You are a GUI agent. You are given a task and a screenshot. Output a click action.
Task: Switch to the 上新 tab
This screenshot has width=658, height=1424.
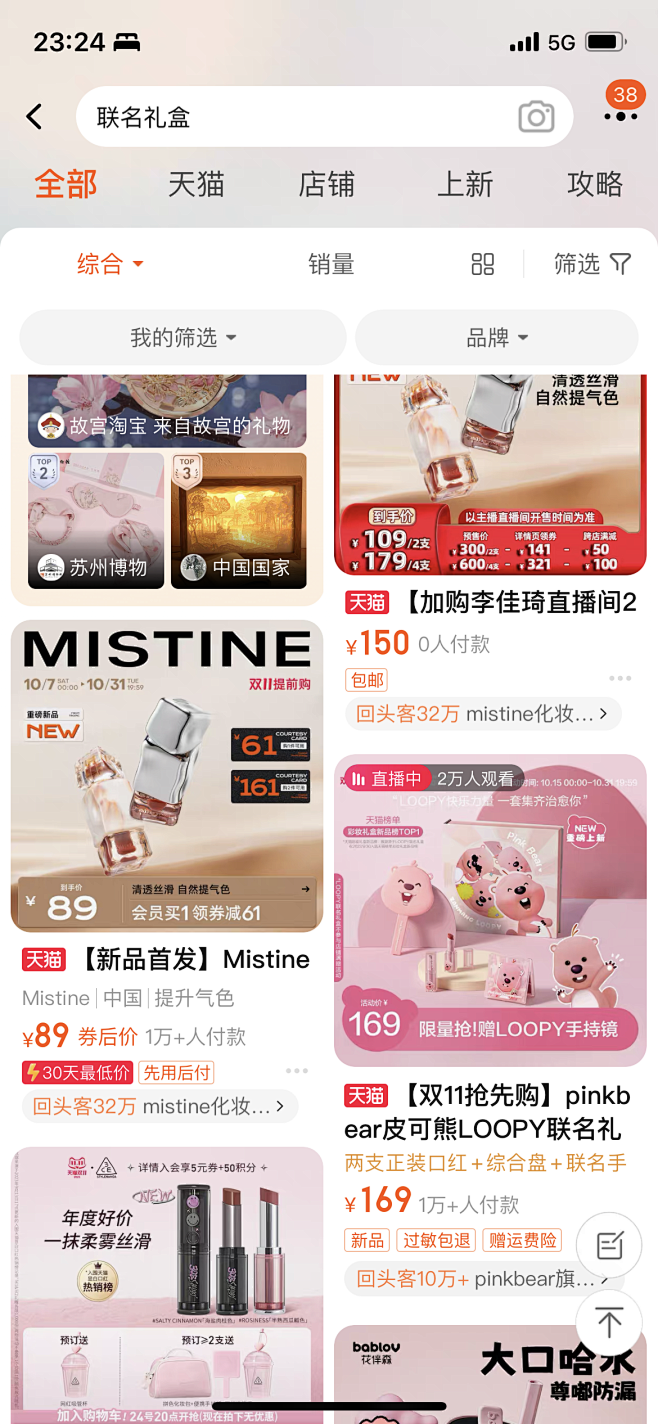click(x=465, y=184)
